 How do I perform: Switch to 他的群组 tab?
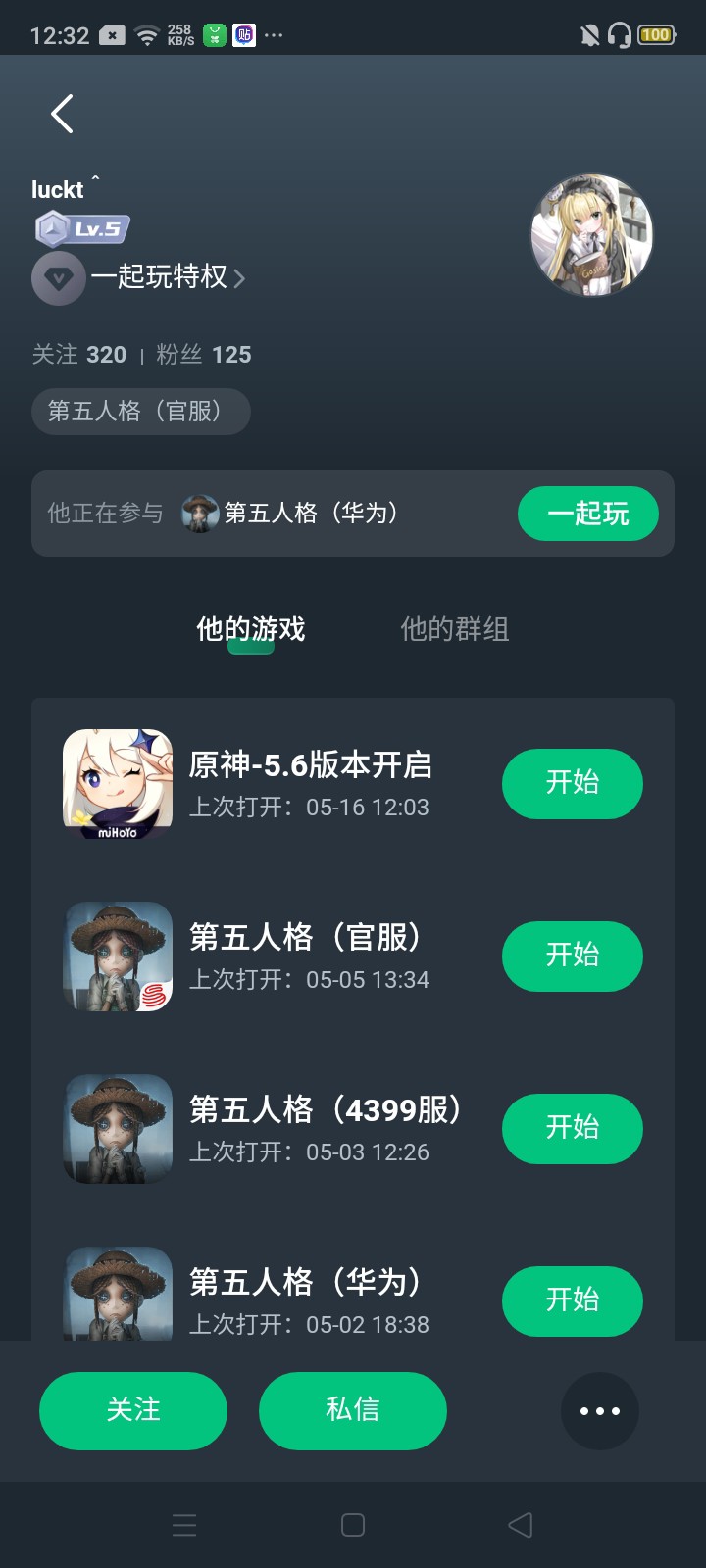454,629
